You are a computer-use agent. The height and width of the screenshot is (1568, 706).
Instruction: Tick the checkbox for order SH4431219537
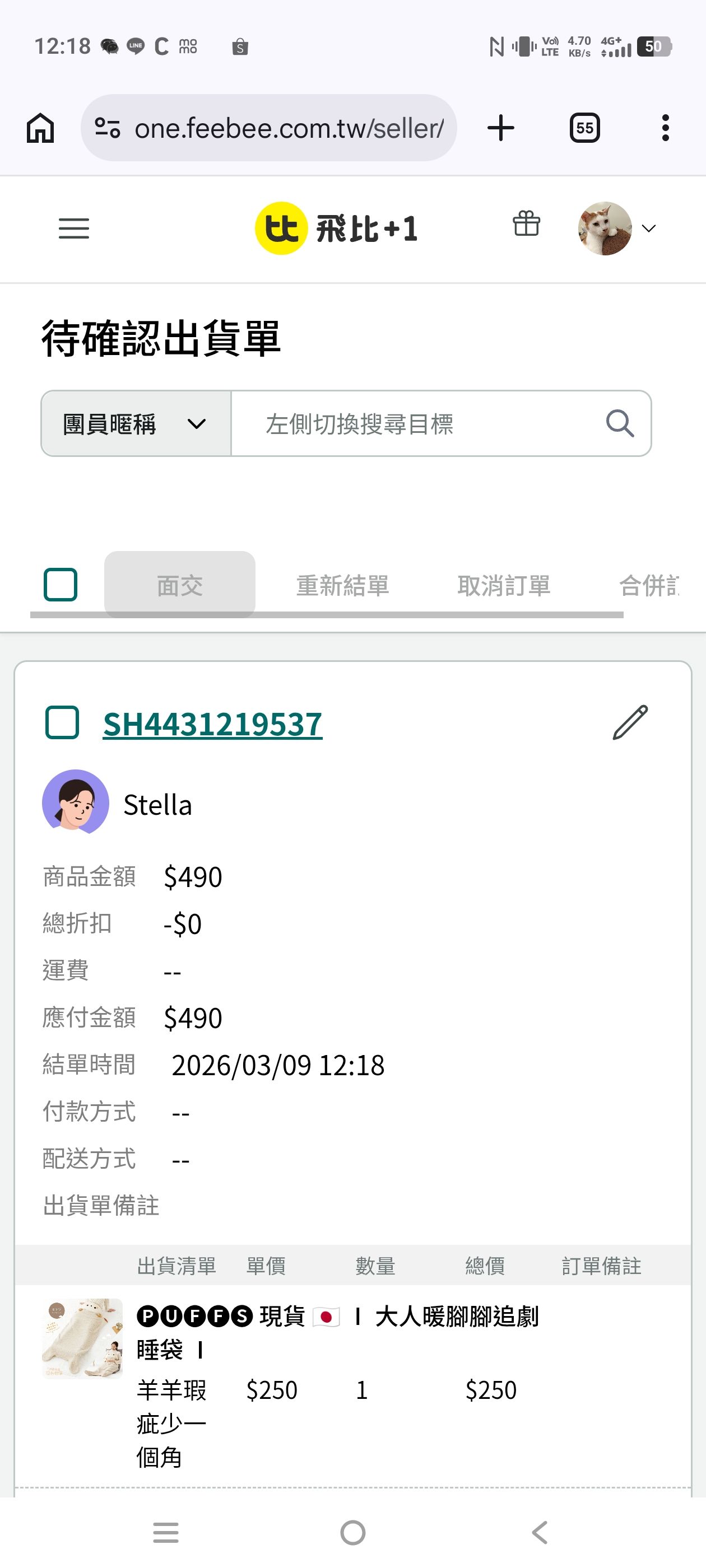coord(62,722)
